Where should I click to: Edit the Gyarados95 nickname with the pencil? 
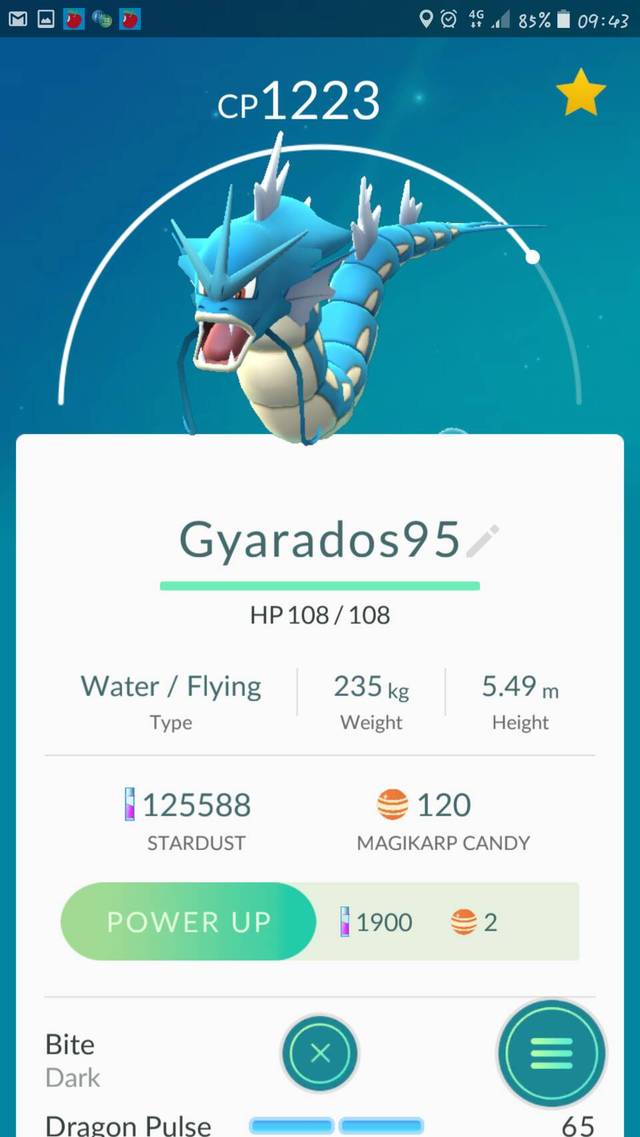click(x=484, y=541)
